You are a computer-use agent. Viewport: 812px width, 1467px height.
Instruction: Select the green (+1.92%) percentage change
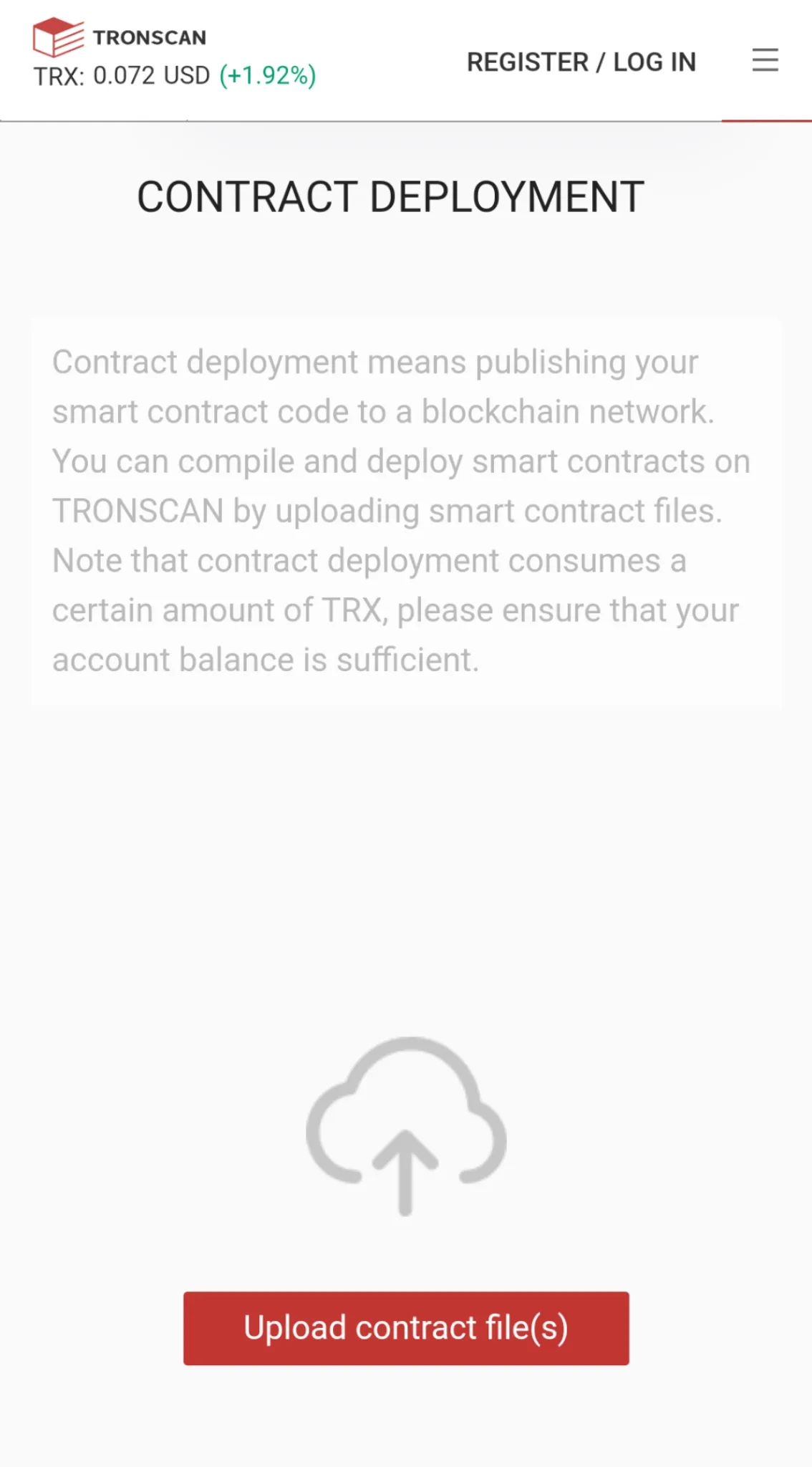(268, 74)
